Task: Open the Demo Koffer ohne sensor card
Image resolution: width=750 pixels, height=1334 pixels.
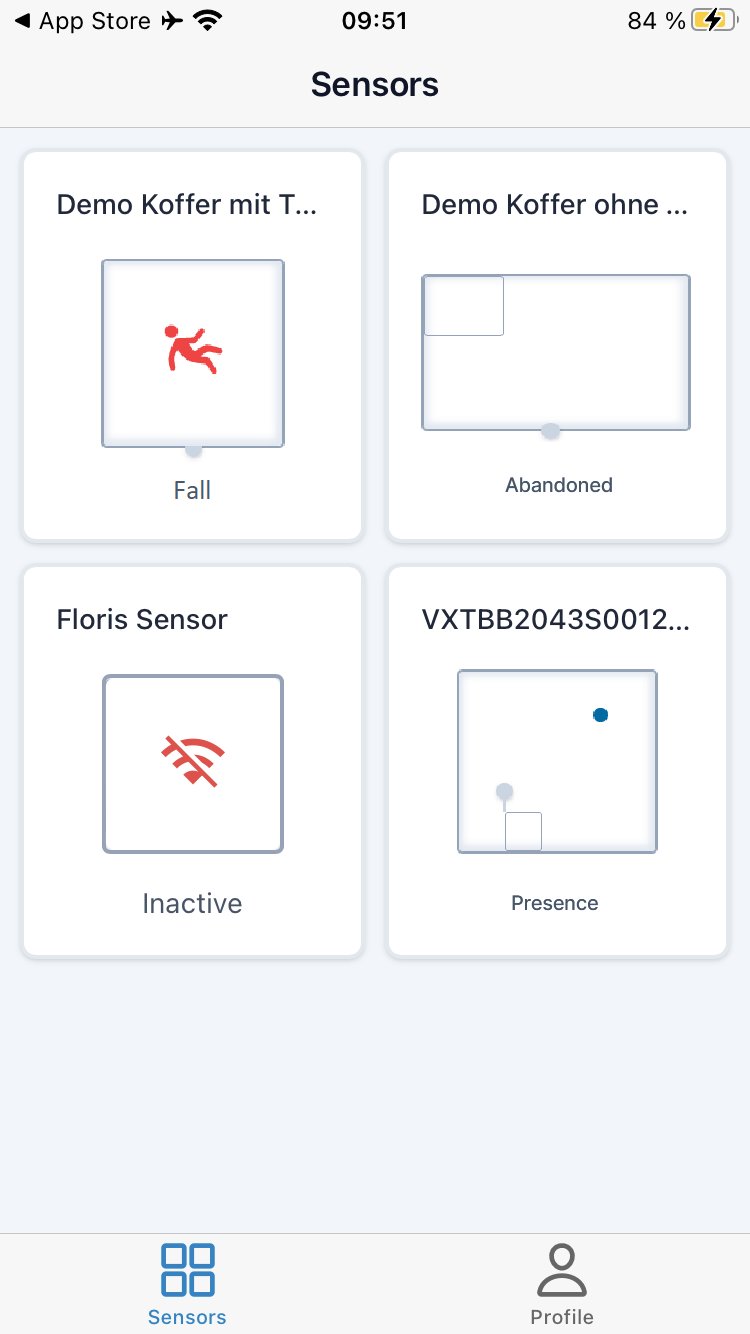Action: click(x=557, y=346)
